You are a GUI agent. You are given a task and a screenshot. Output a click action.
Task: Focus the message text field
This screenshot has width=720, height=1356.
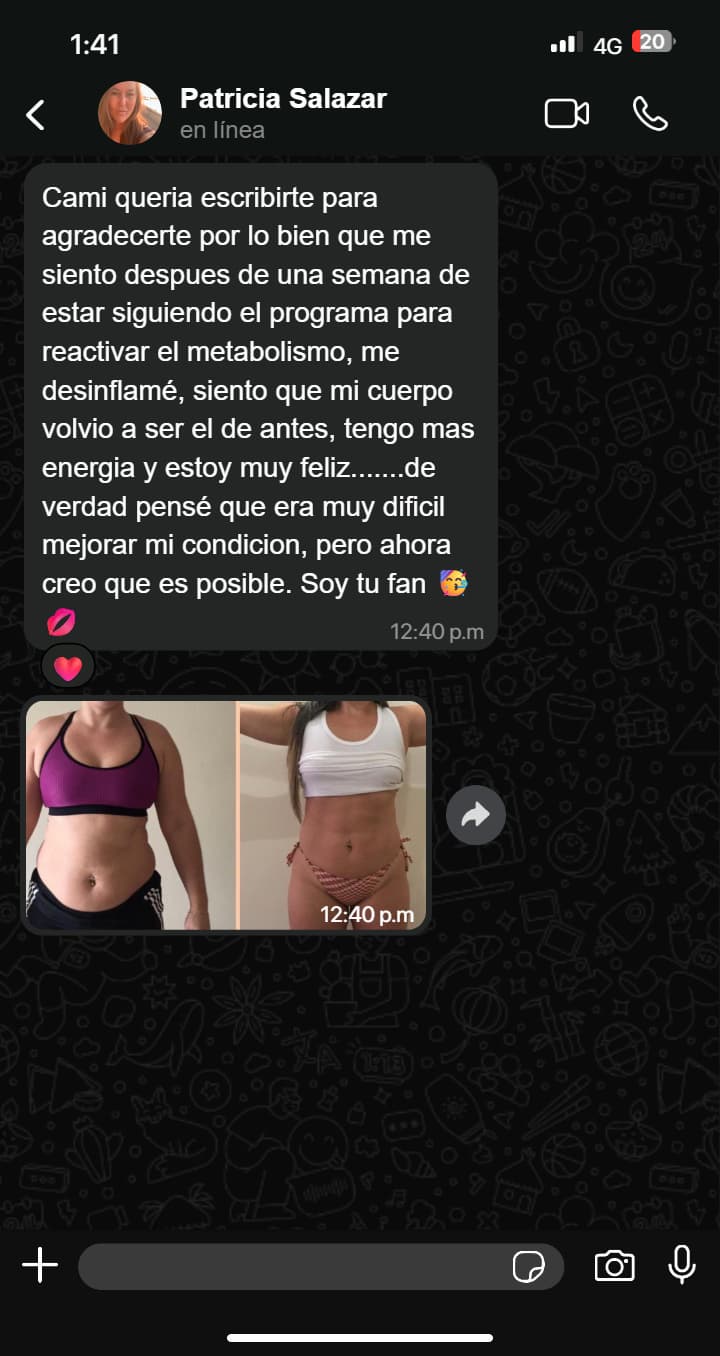pos(290,1267)
